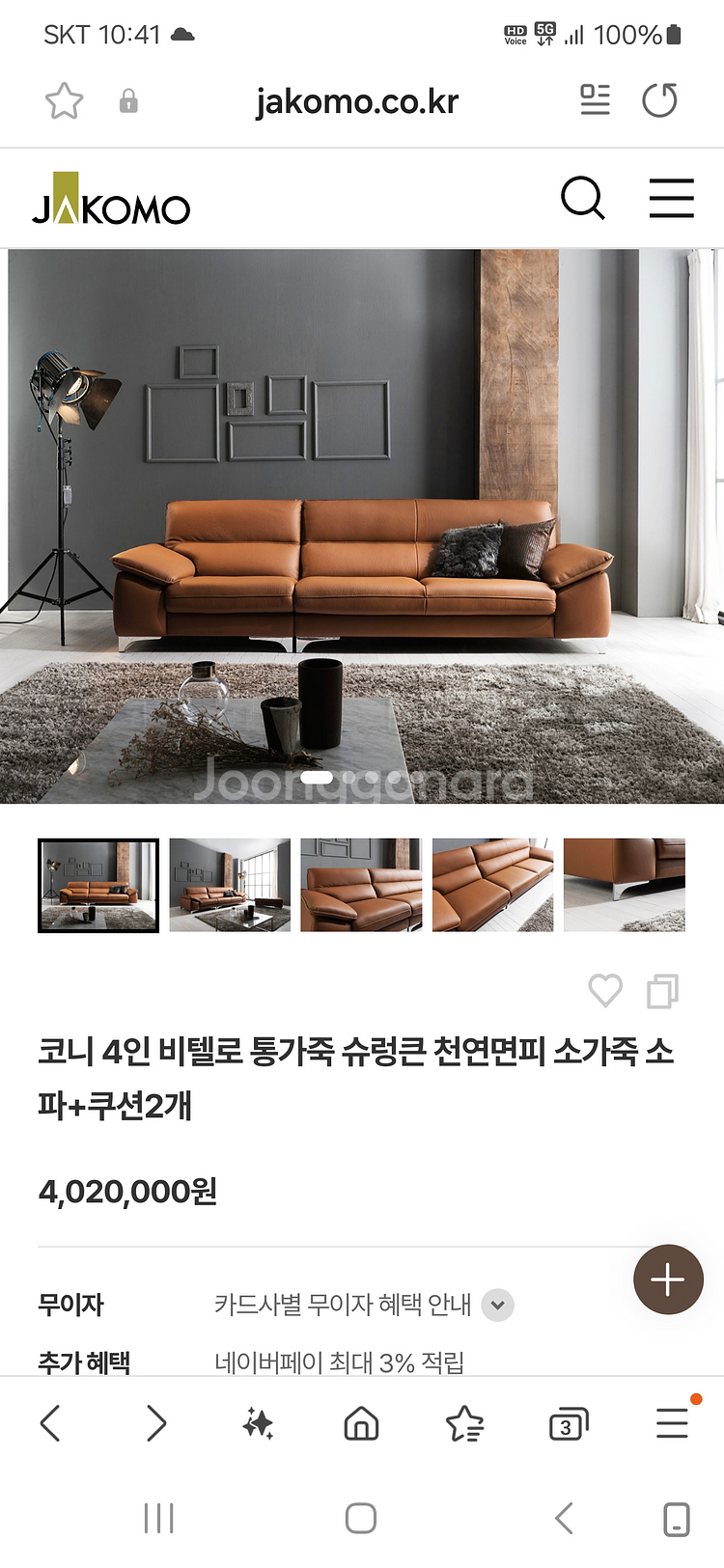Open the browser AI sparkle assistant
Viewport: 724px width, 1568px height.
click(259, 1423)
